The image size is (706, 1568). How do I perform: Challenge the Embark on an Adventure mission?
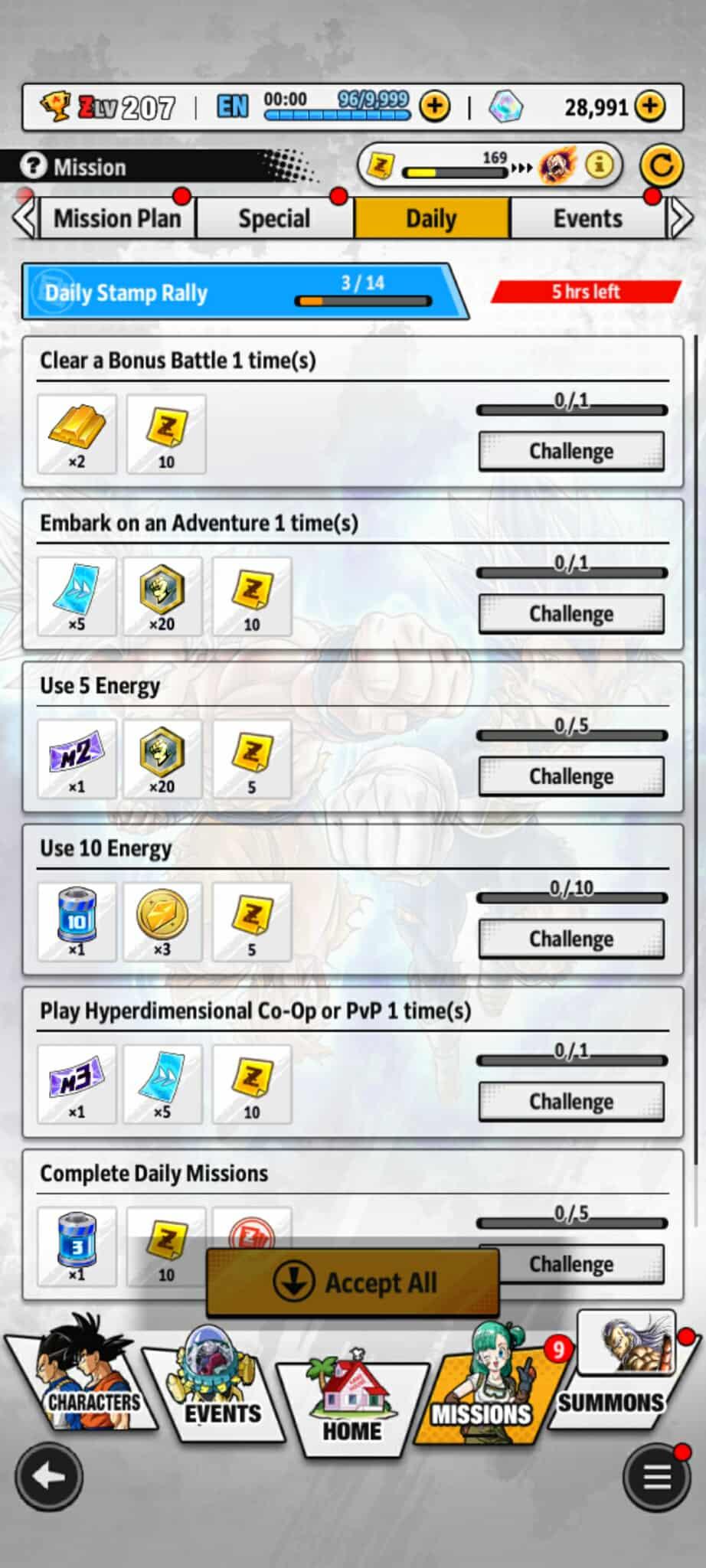pos(571,613)
